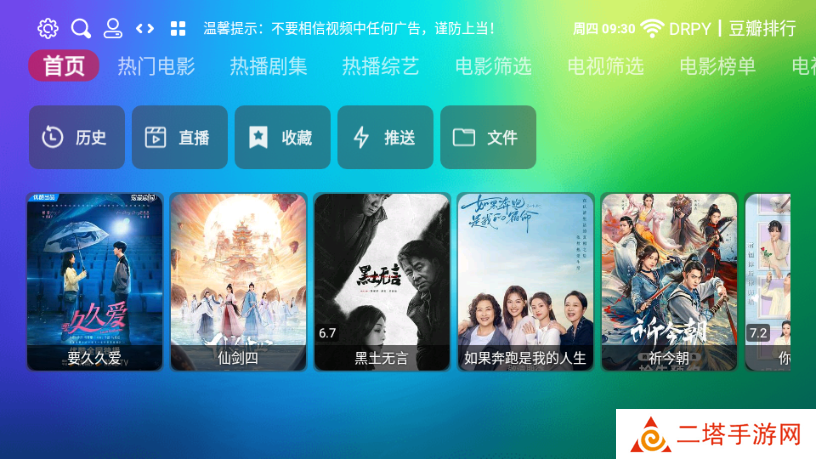Open the 电影筛选 tab
This screenshot has height=459, width=816.
pyautogui.click(x=493, y=67)
